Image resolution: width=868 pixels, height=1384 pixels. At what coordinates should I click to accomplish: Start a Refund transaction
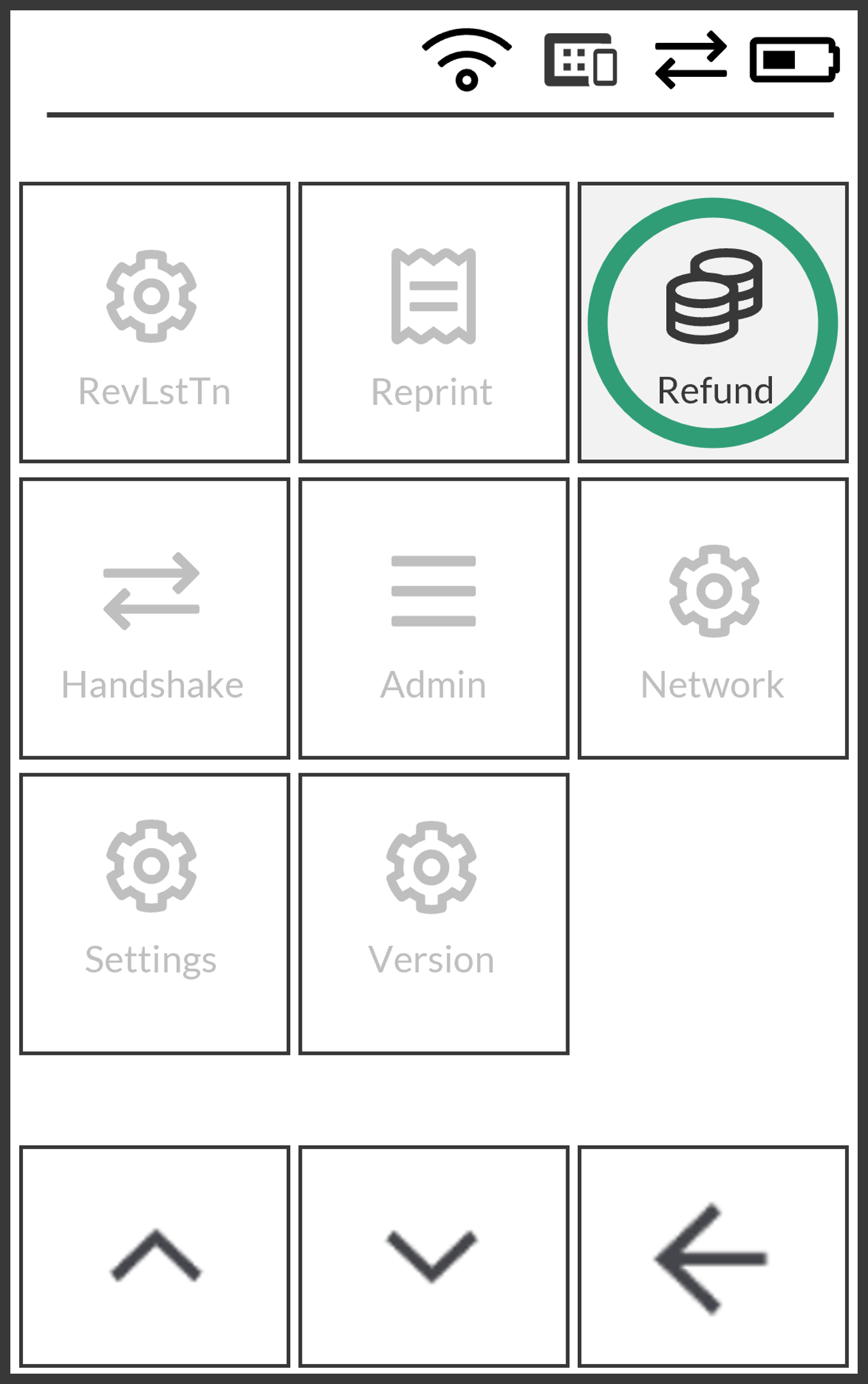pyautogui.click(x=713, y=322)
